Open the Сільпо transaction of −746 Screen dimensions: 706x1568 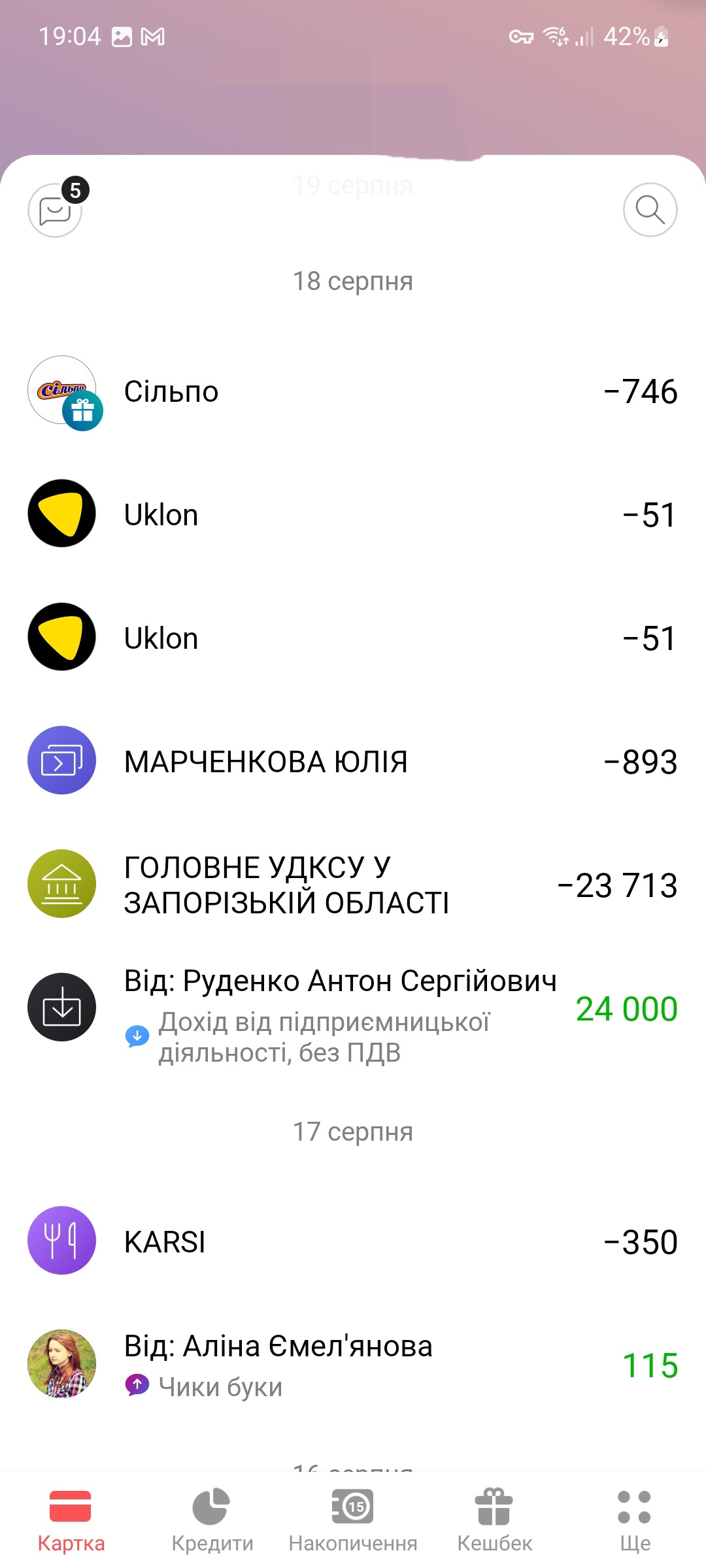(x=353, y=392)
